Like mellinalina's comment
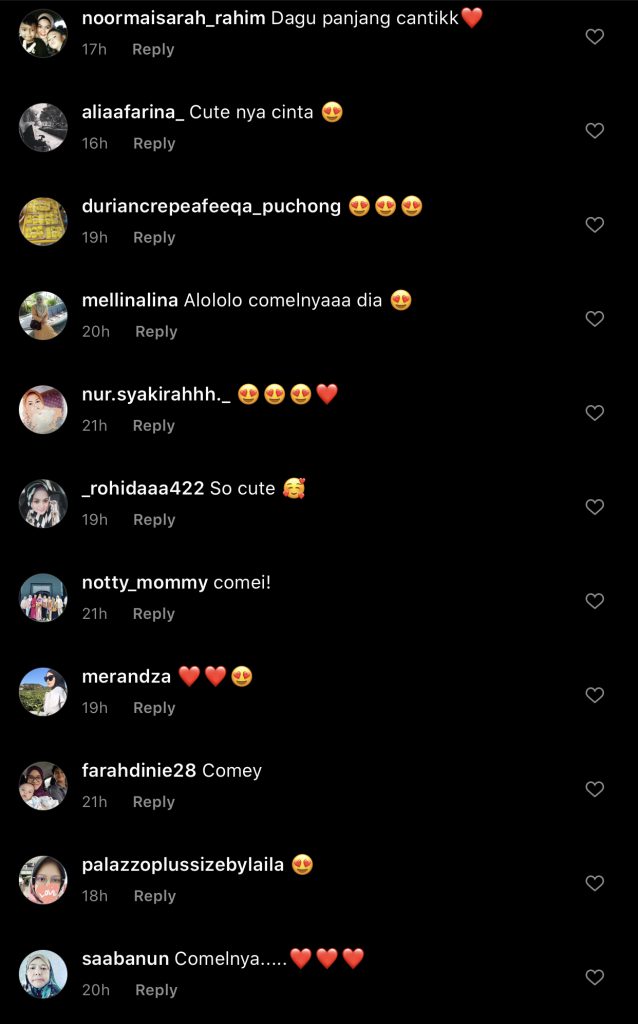 [594, 319]
